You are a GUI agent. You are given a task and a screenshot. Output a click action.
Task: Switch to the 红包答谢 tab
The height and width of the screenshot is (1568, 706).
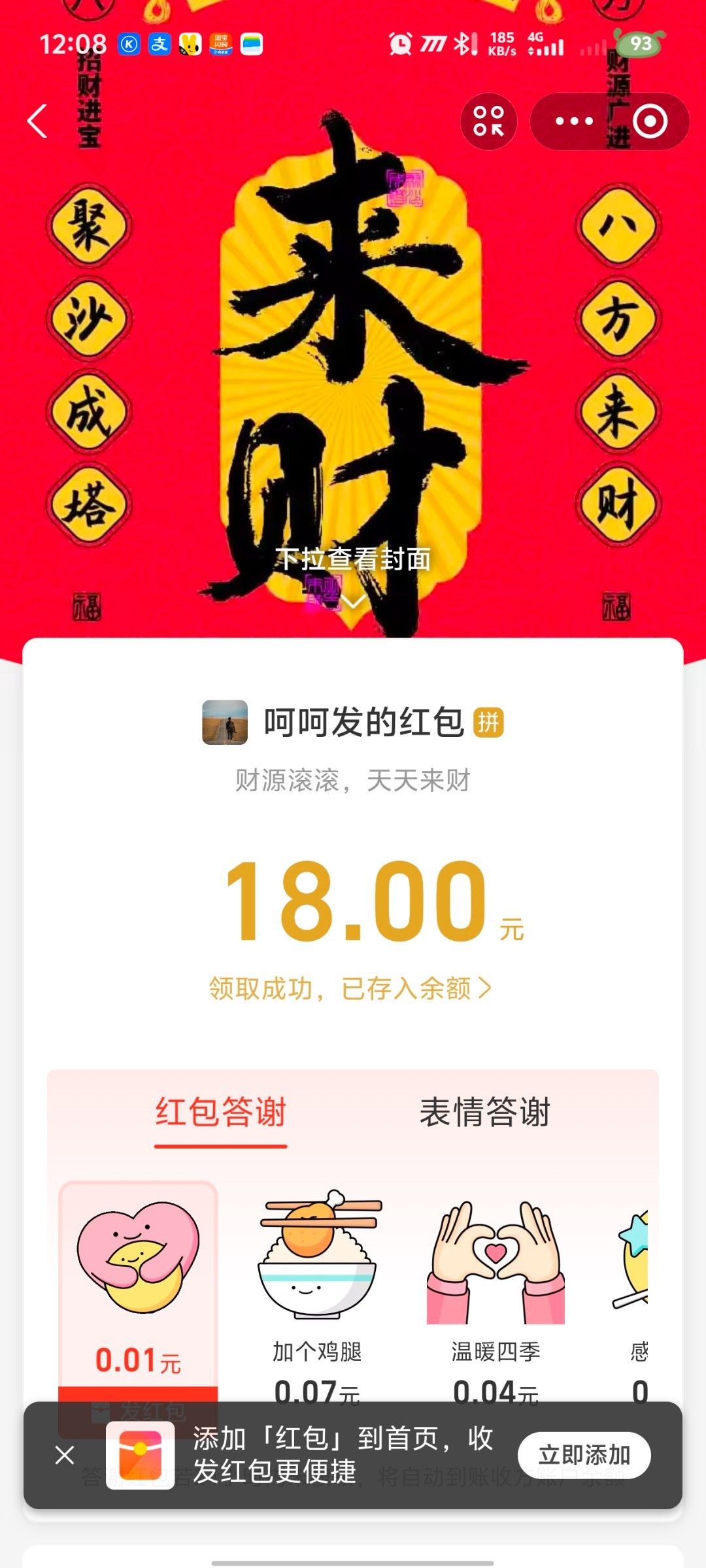(x=221, y=1113)
